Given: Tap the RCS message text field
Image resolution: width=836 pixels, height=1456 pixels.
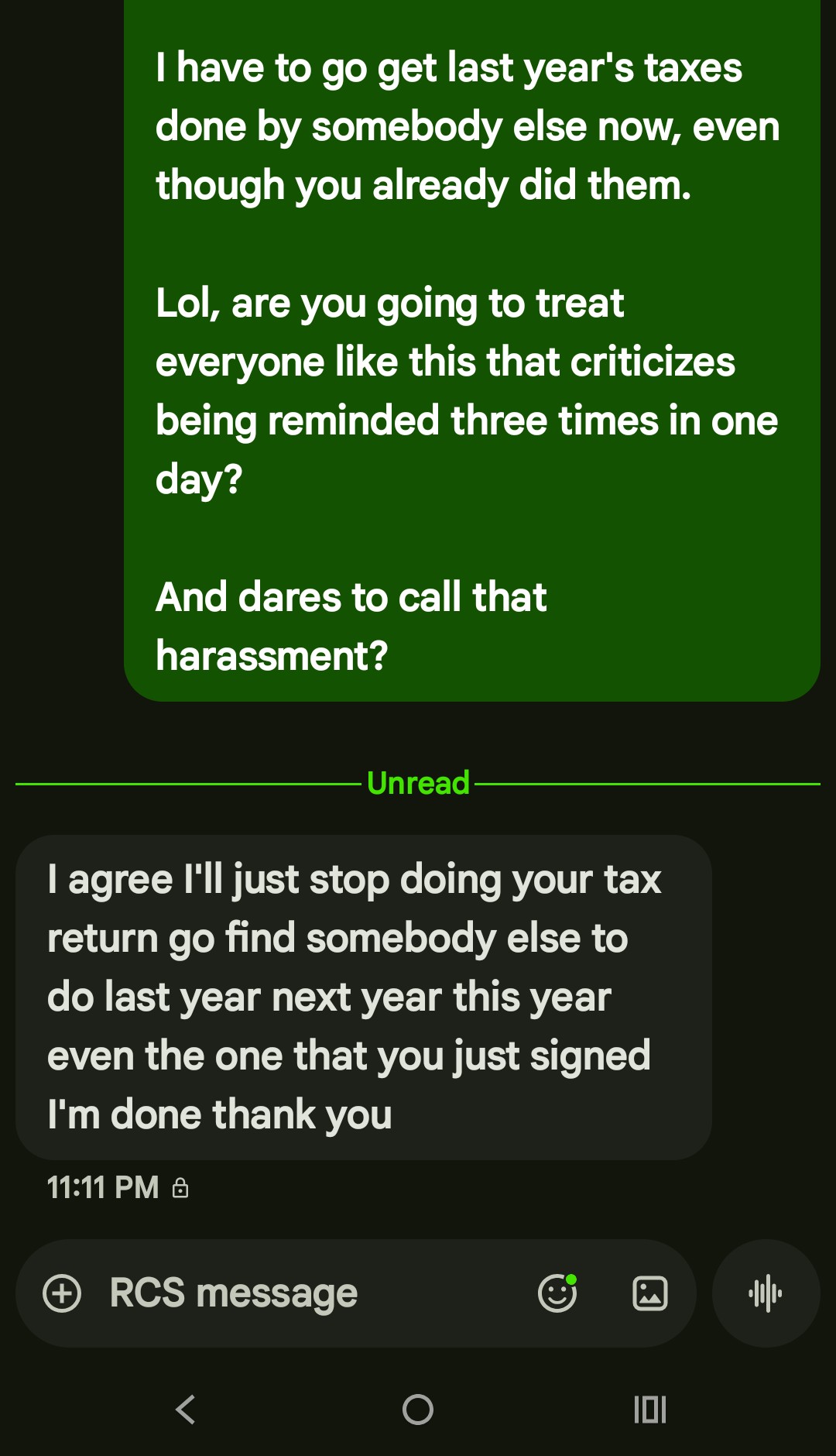Looking at the screenshot, I should [x=310, y=1293].
